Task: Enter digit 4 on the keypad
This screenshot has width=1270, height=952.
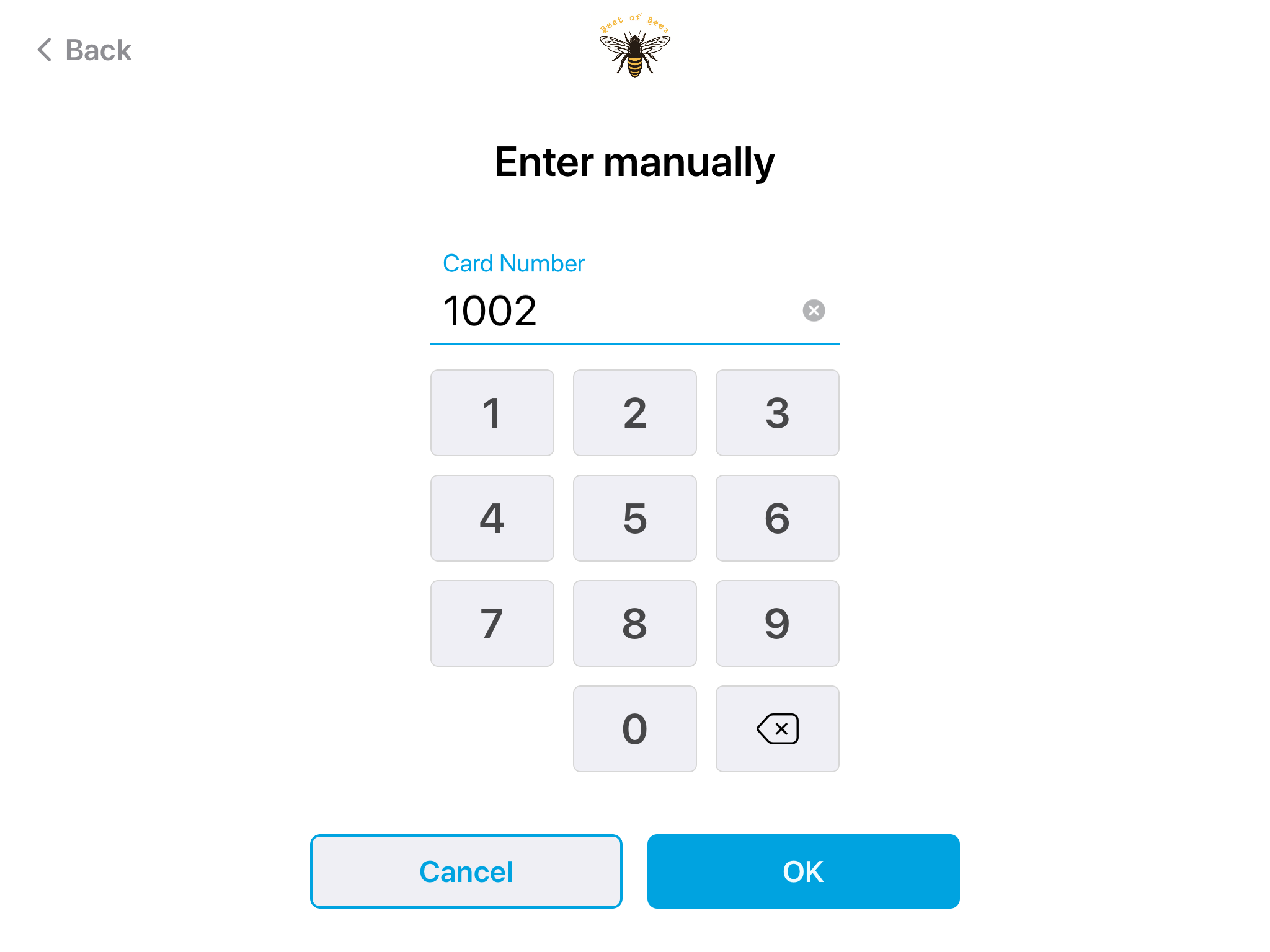Action: 492,518
